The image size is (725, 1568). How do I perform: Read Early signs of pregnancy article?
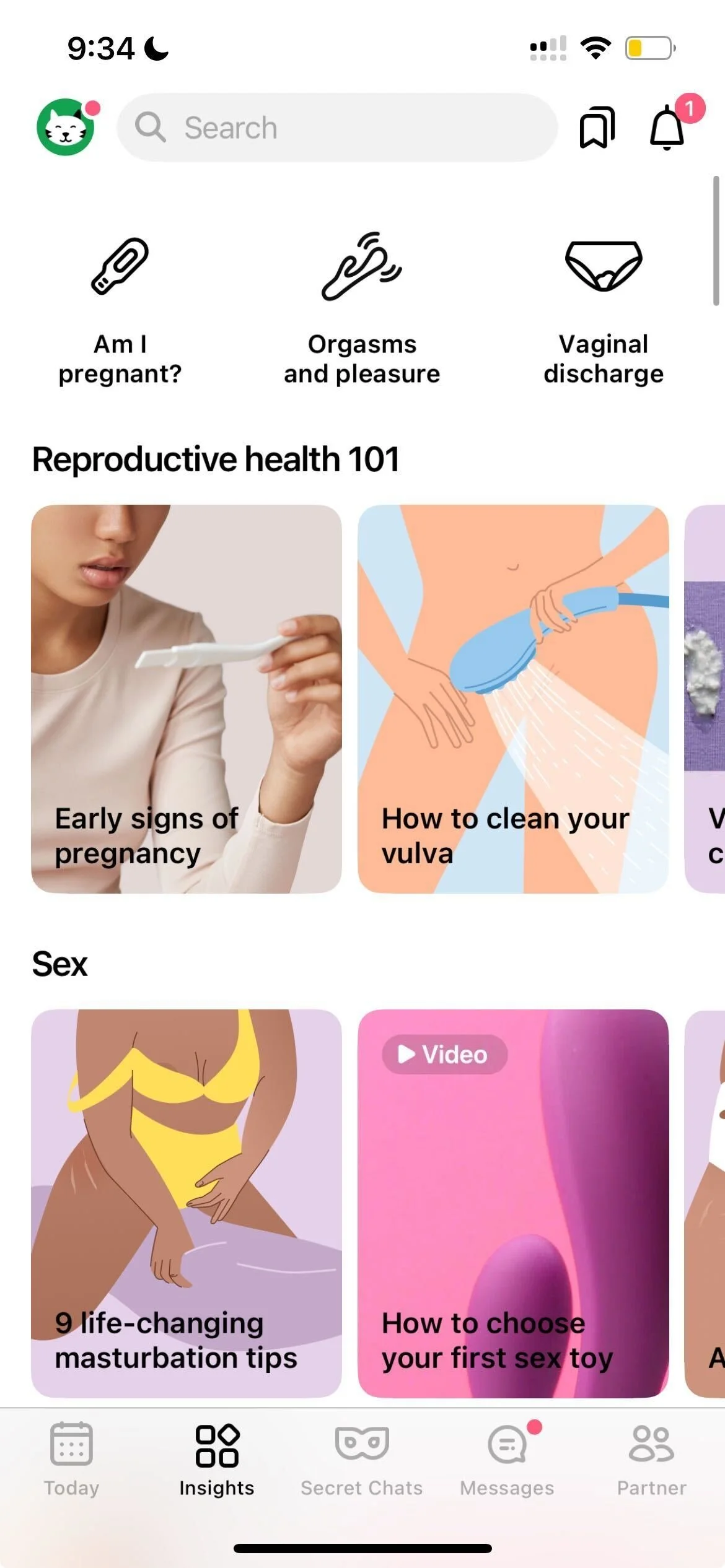(x=187, y=699)
